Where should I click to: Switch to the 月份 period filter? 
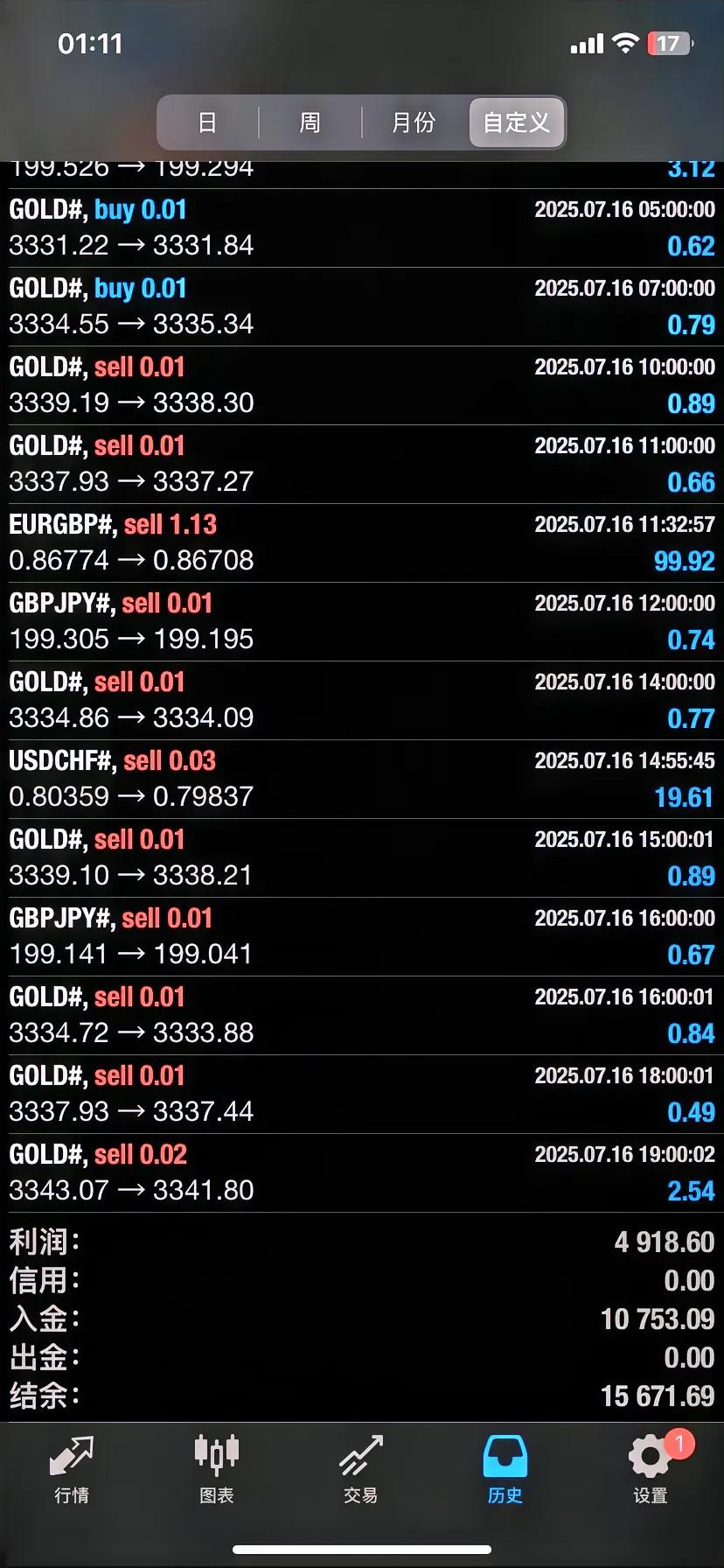pos(414,122)
